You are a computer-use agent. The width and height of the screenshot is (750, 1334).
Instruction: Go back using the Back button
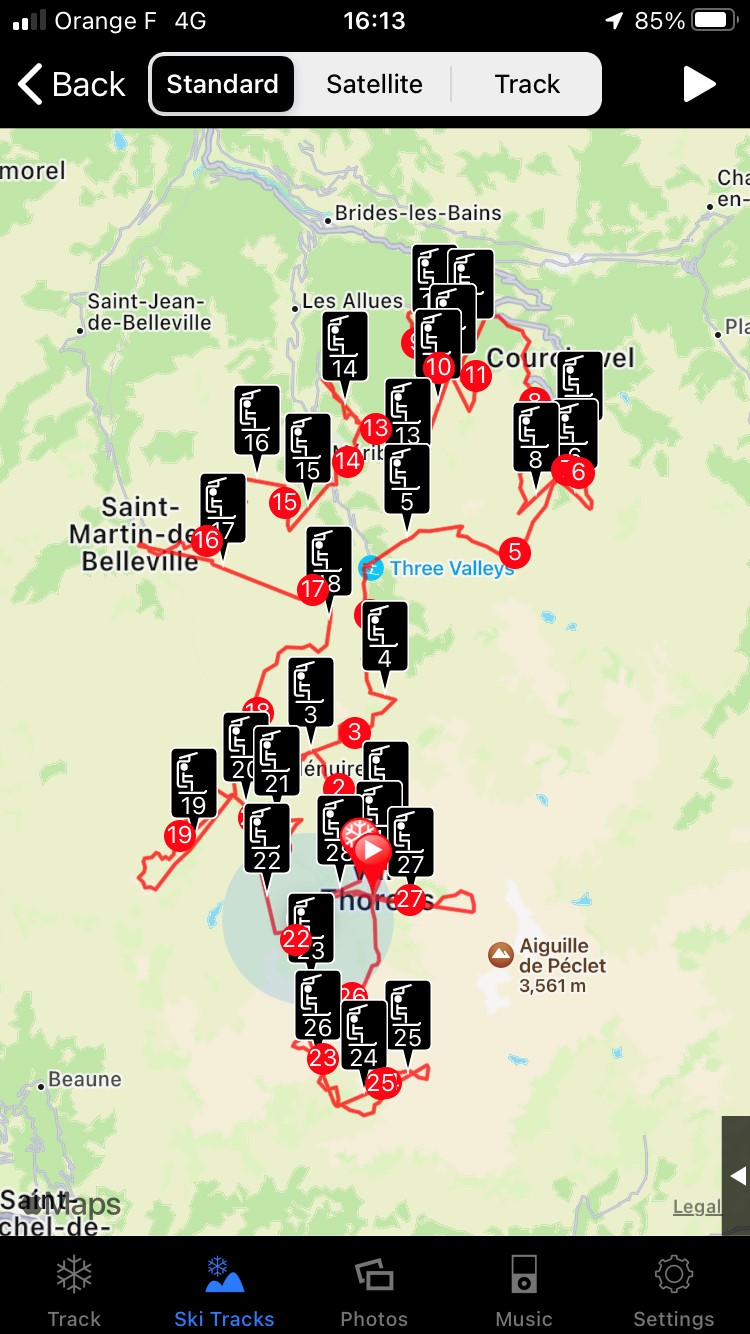click(72, 85)
